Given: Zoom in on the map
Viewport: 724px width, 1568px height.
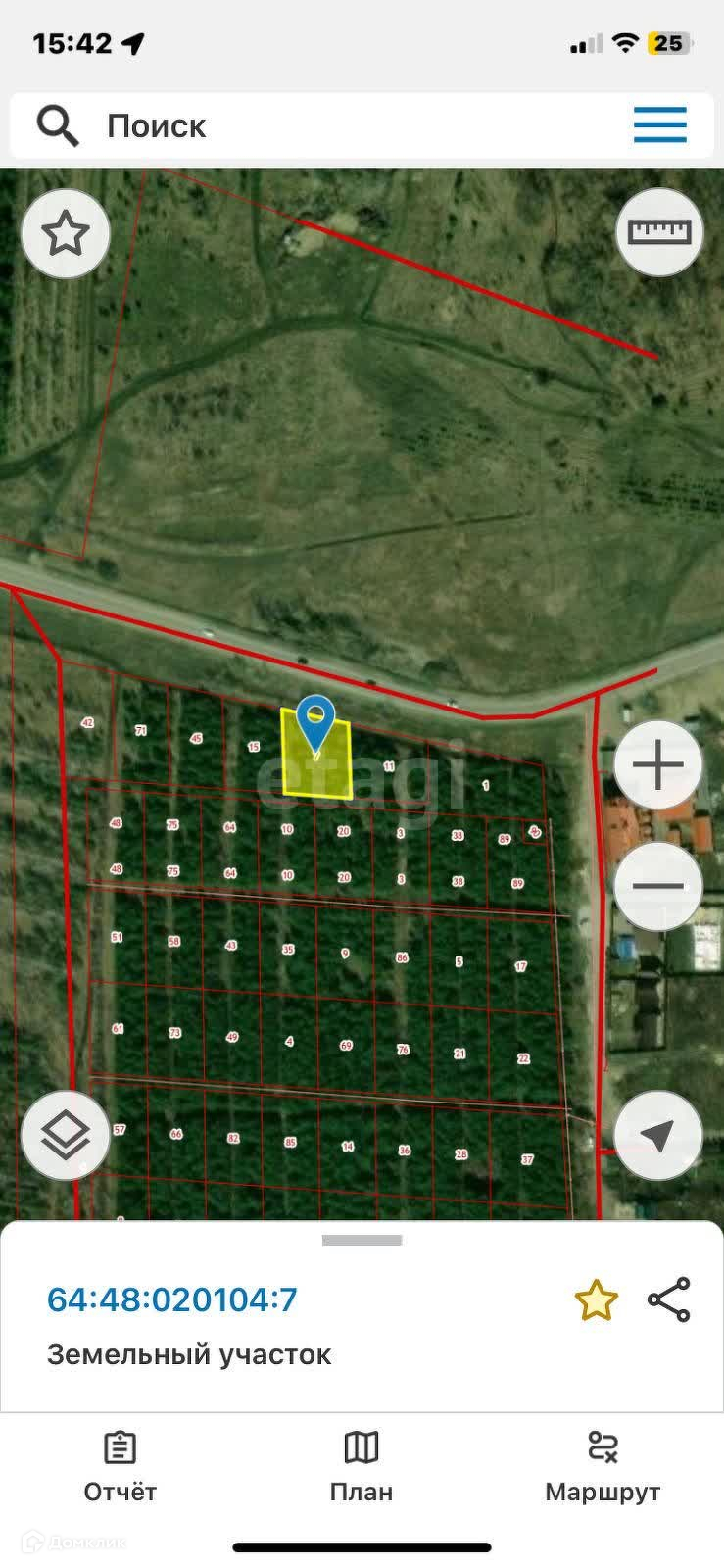Looking at the screenshot, I should coord(658,764).
